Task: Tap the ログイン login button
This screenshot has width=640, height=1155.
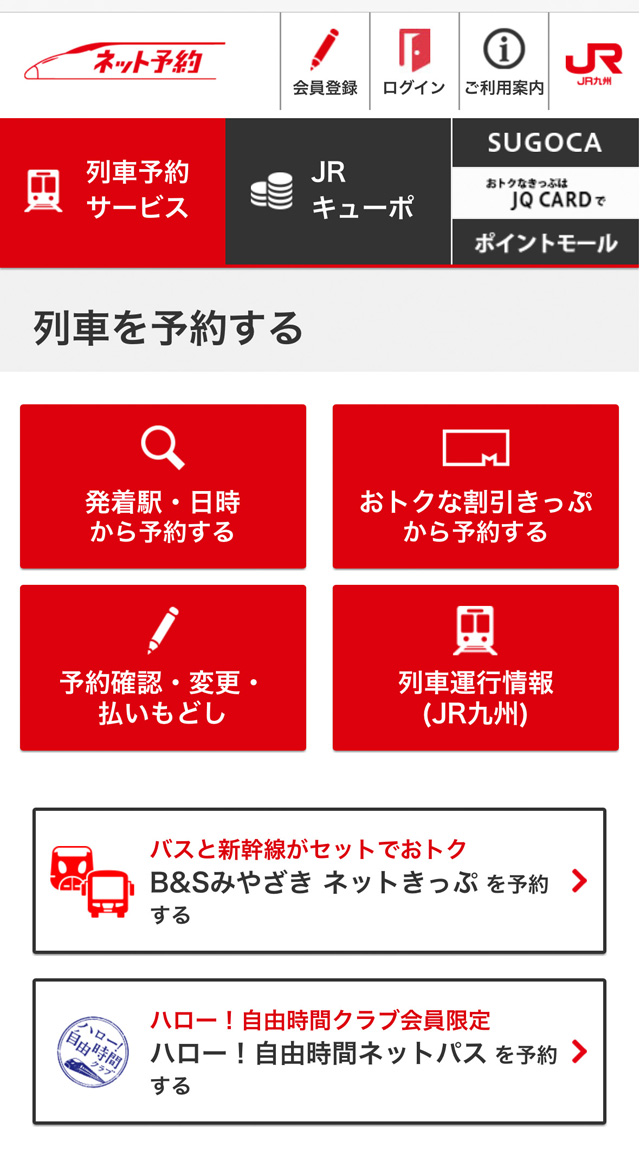Action: tap(414, 62)
